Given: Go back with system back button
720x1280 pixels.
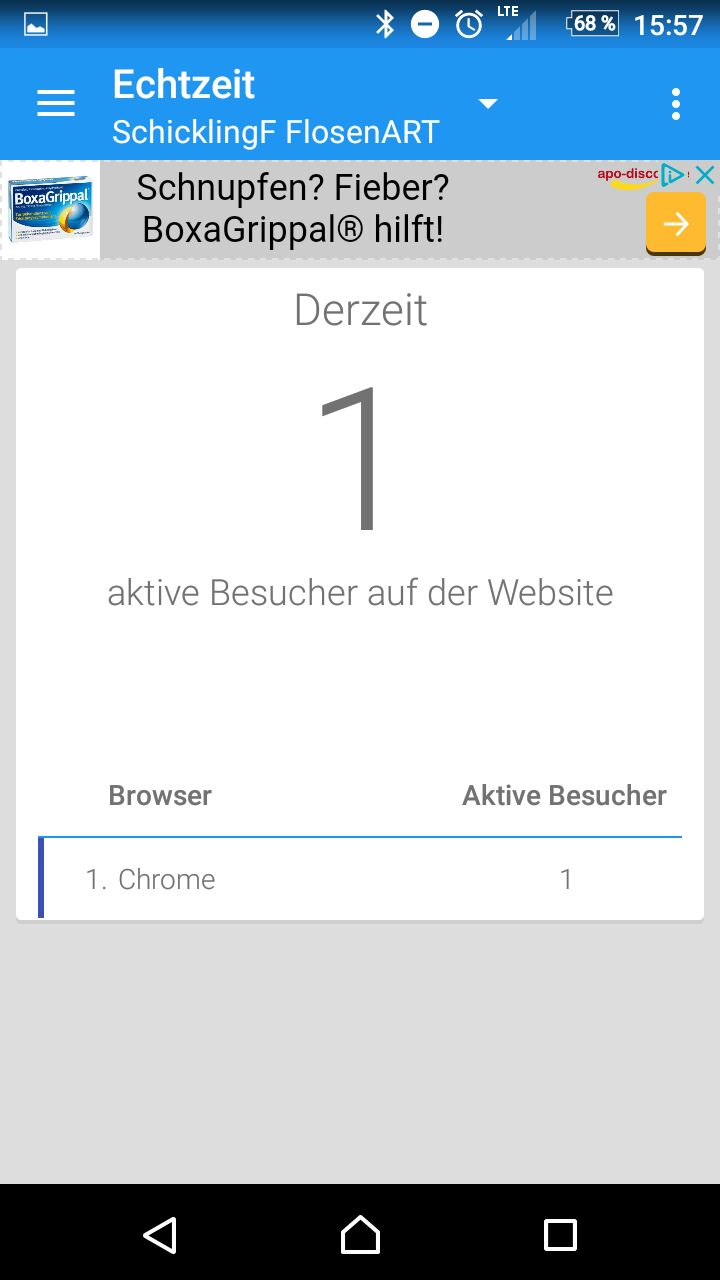Looking at the screenshot, I should (x=160, y=1235).
